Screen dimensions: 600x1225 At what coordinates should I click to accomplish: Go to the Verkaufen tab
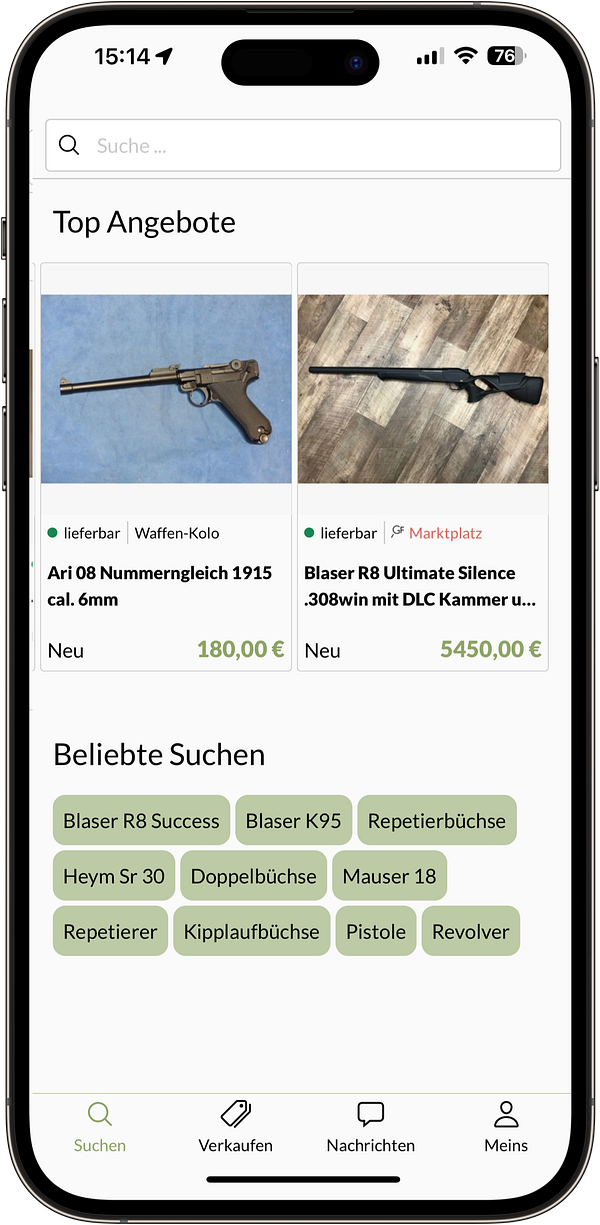[x=235, y=1127]
